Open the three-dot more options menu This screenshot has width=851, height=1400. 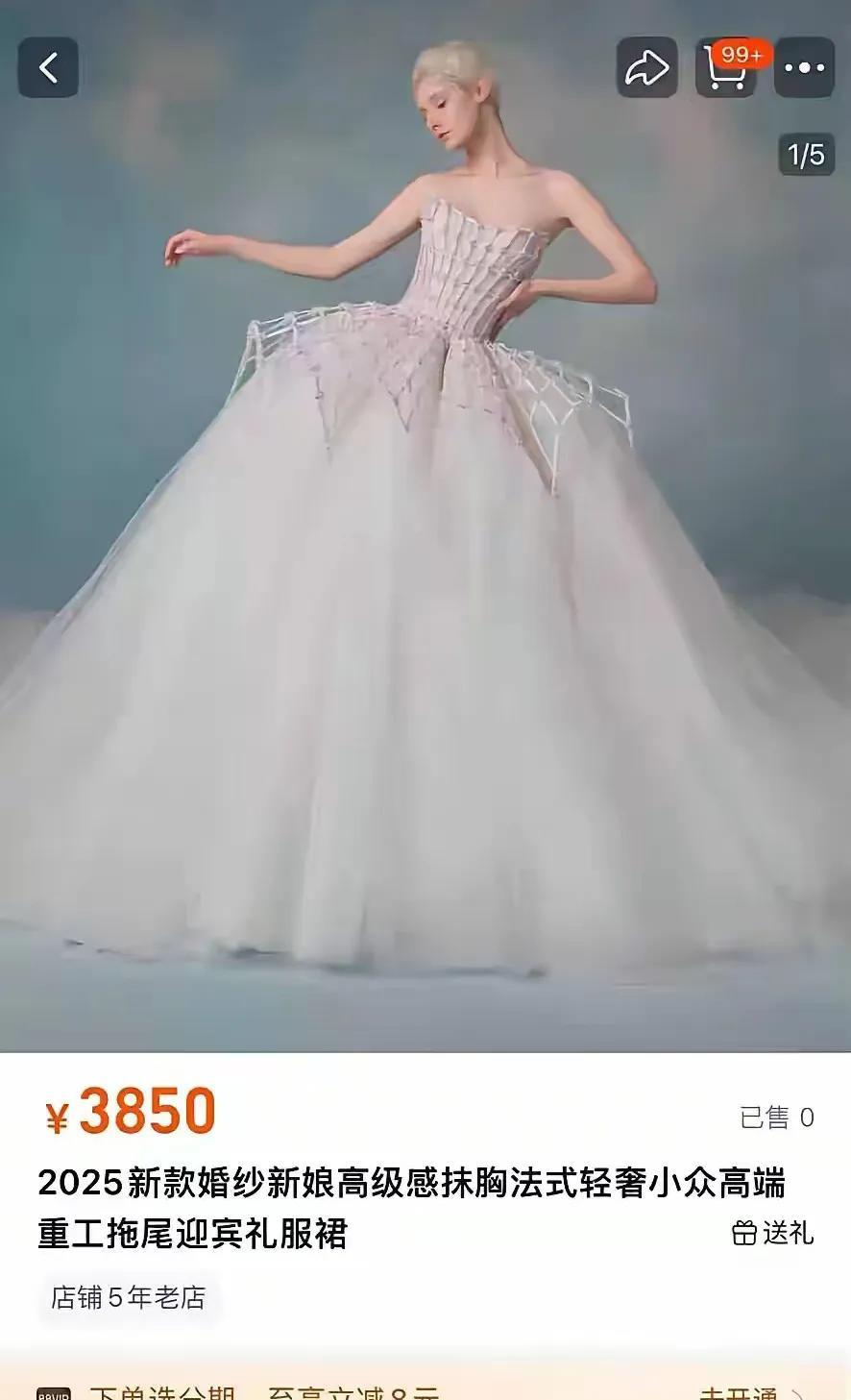click(804, 67)
